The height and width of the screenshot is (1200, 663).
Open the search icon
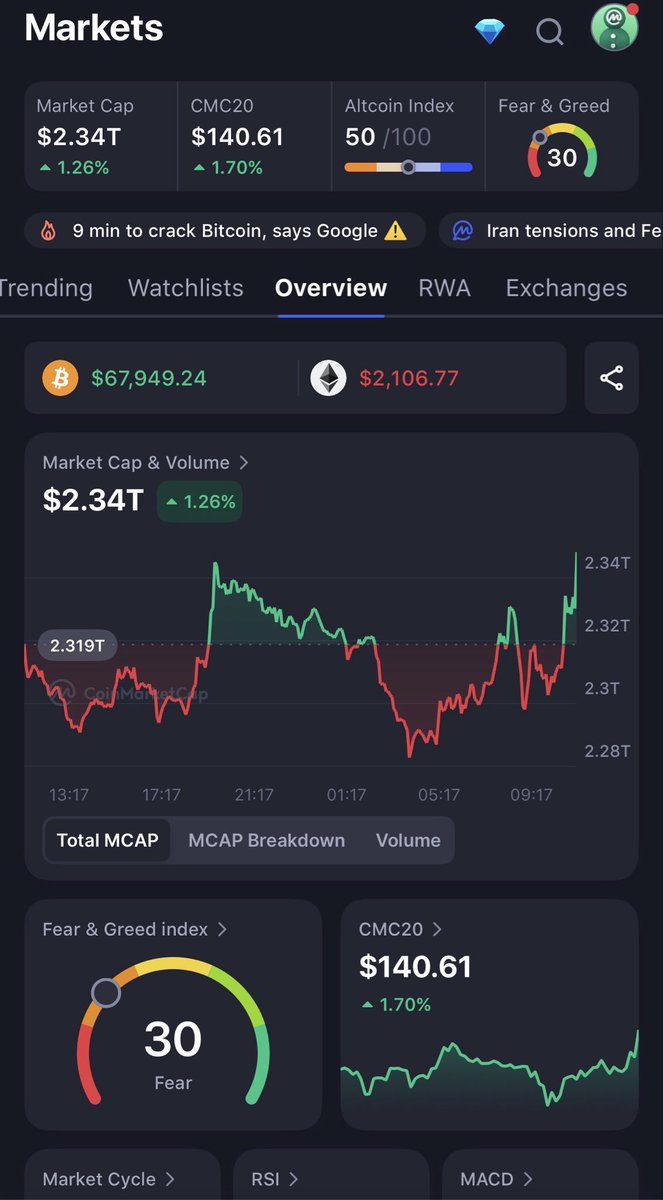[549, 32]
